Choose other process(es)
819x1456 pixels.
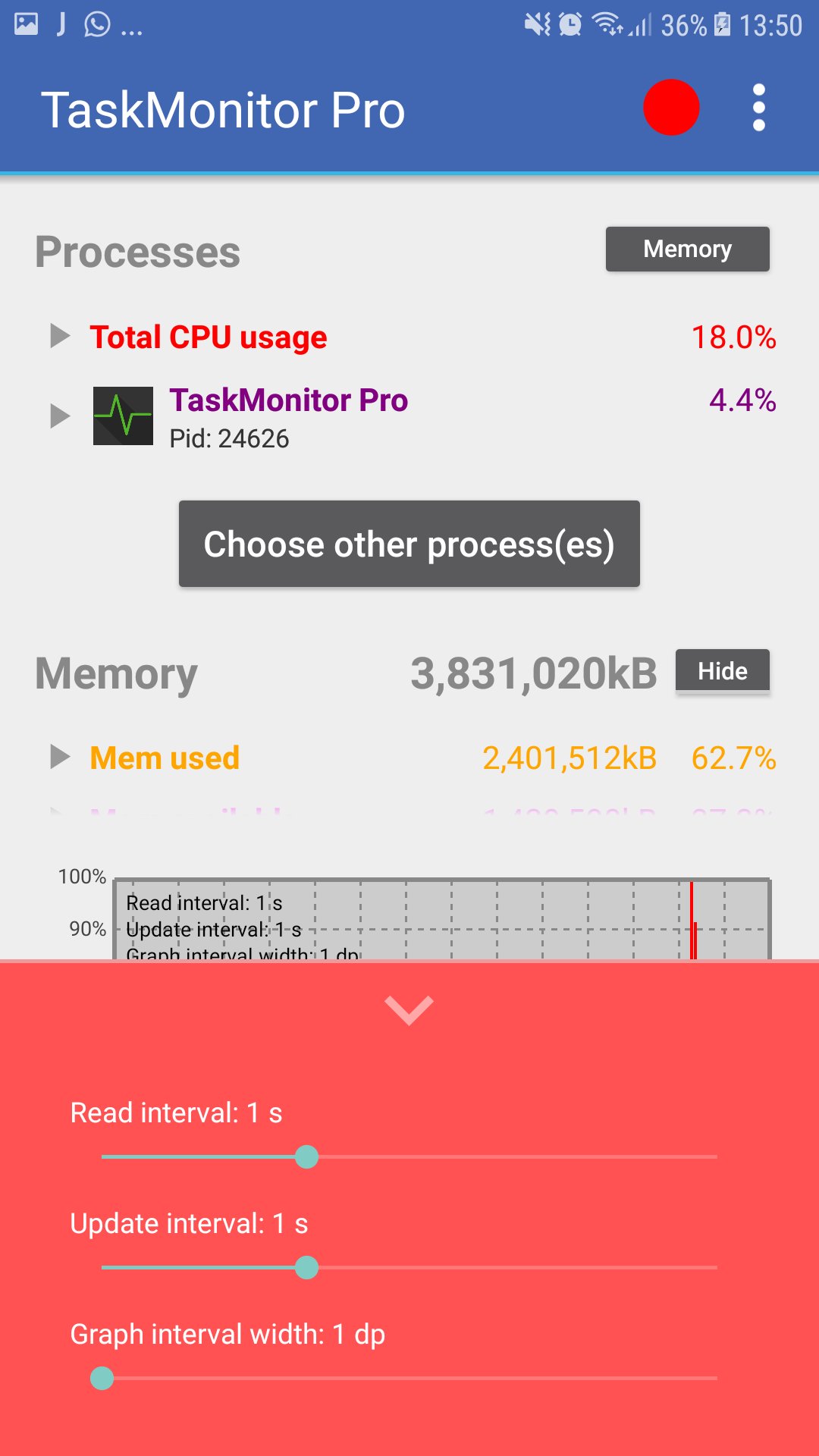[409, 544]
